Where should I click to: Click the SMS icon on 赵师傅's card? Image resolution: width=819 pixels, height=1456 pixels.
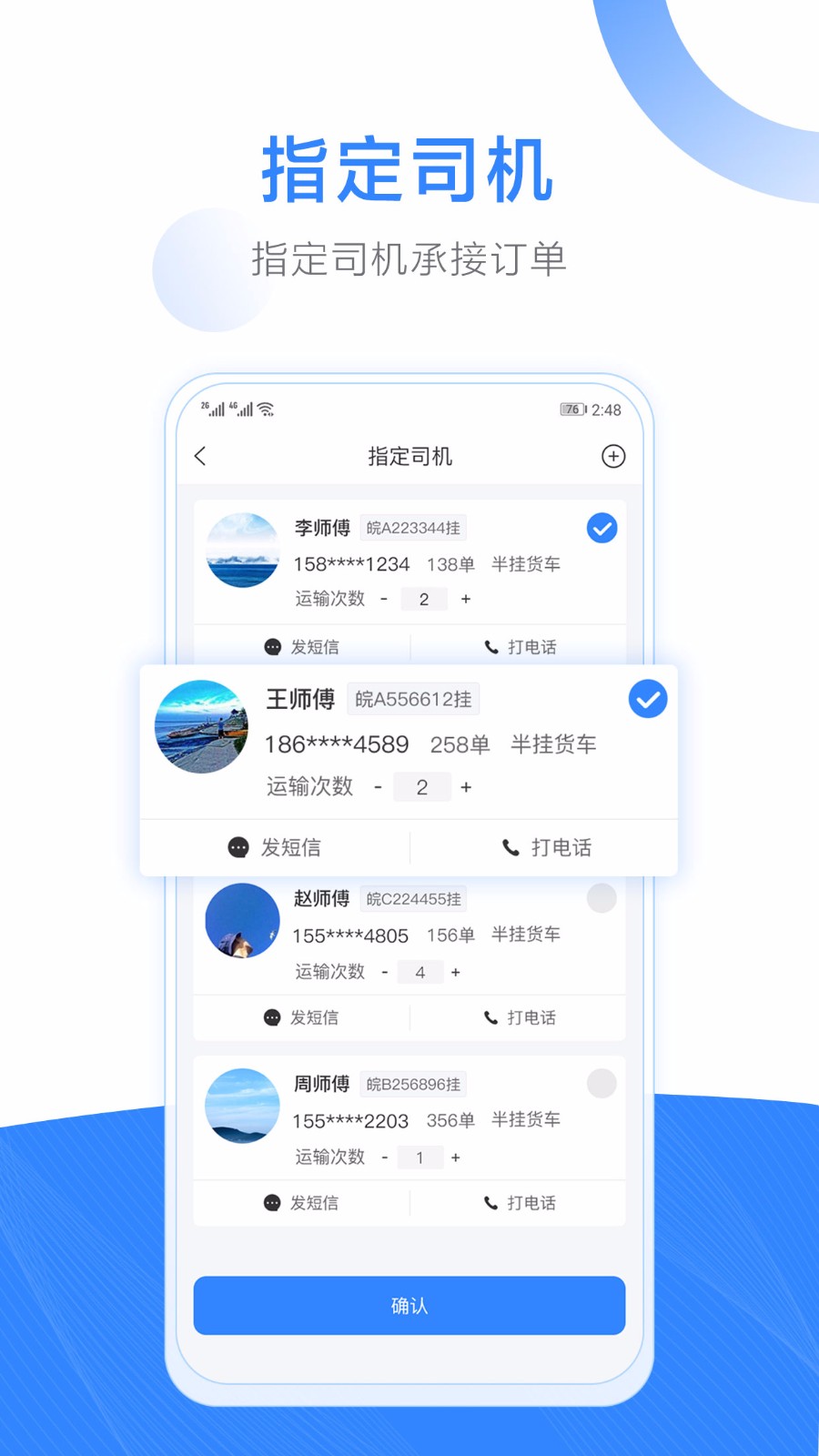272,1017
